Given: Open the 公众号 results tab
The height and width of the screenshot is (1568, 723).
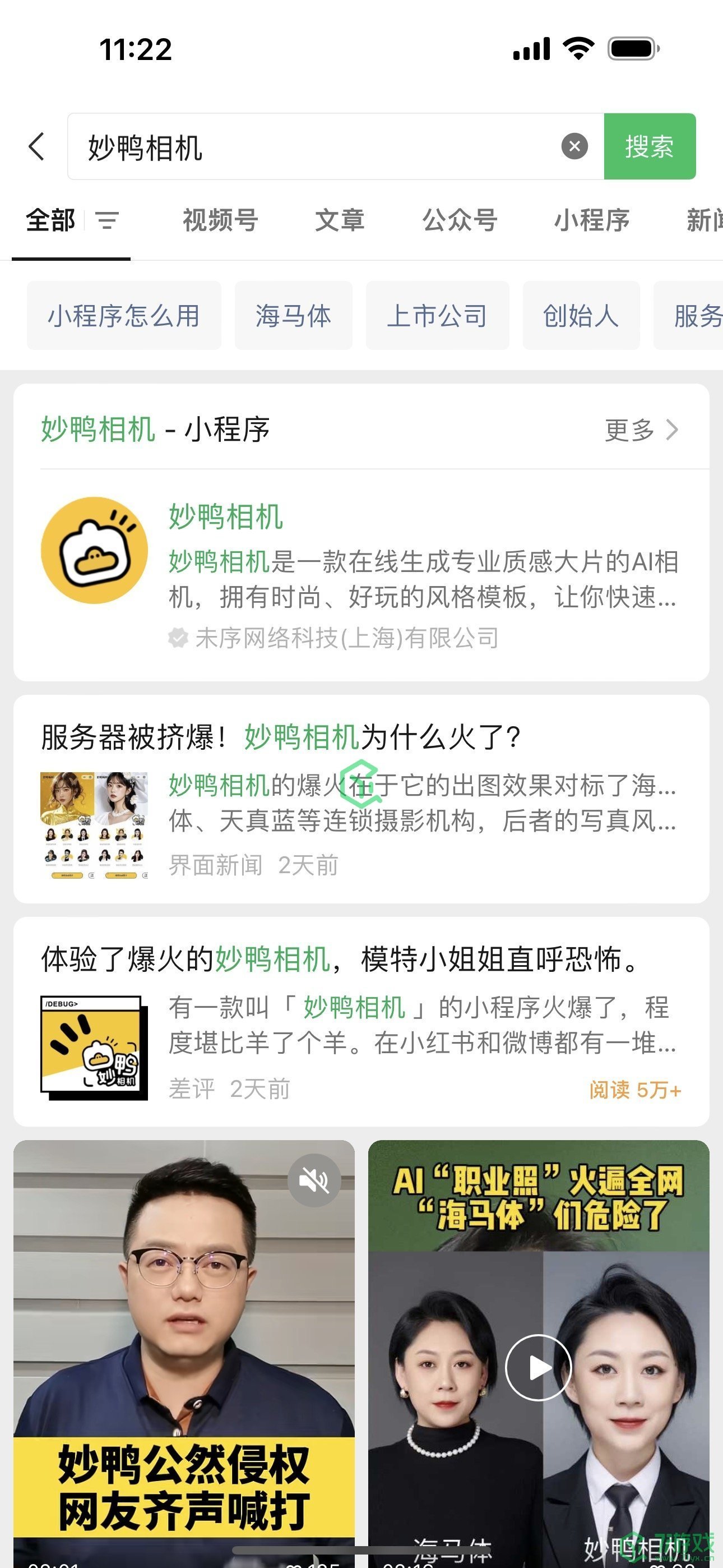Looking at the screenshot, I should click(460, 220).
